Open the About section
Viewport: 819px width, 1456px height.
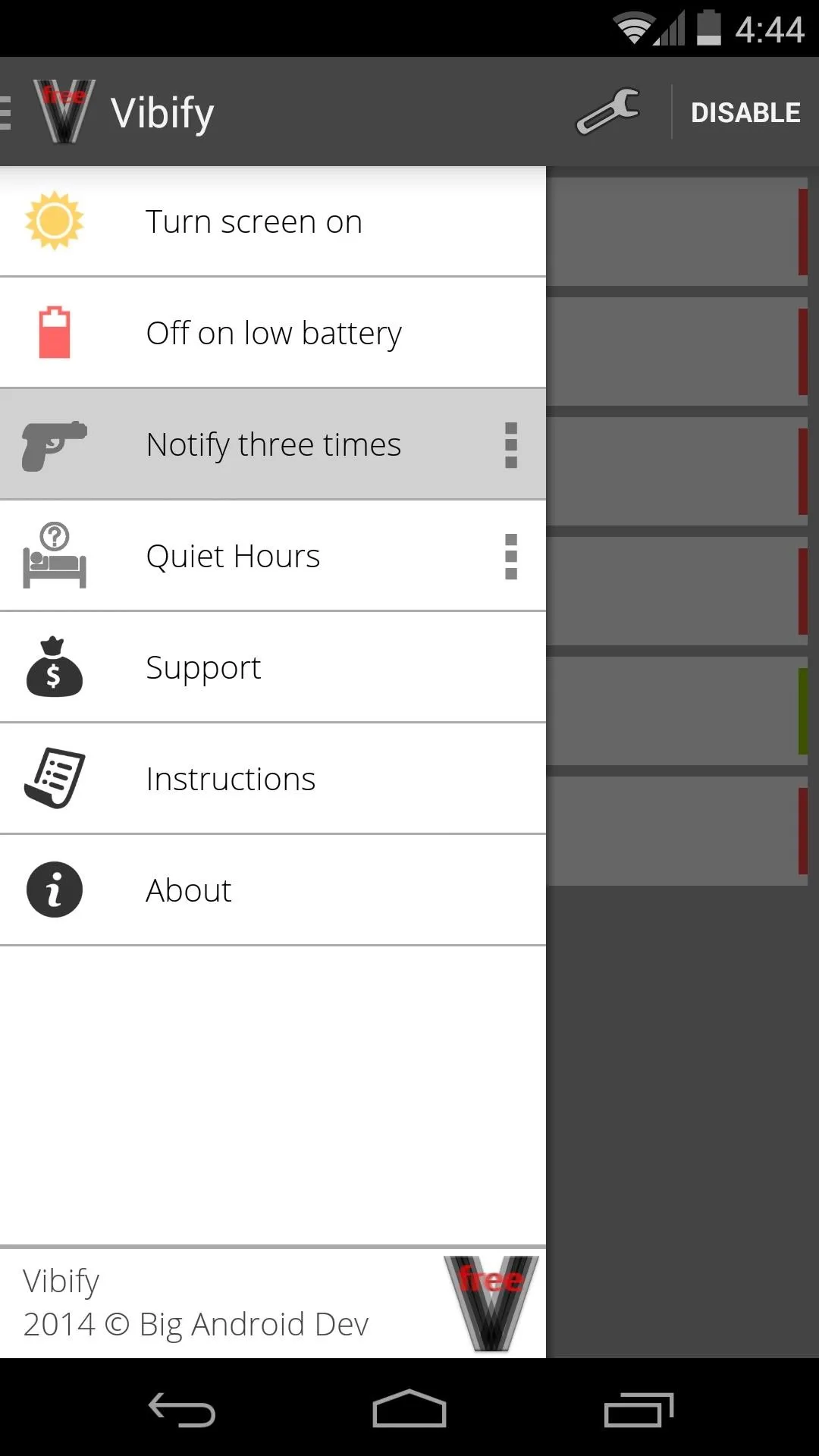[x=273, y=890]
